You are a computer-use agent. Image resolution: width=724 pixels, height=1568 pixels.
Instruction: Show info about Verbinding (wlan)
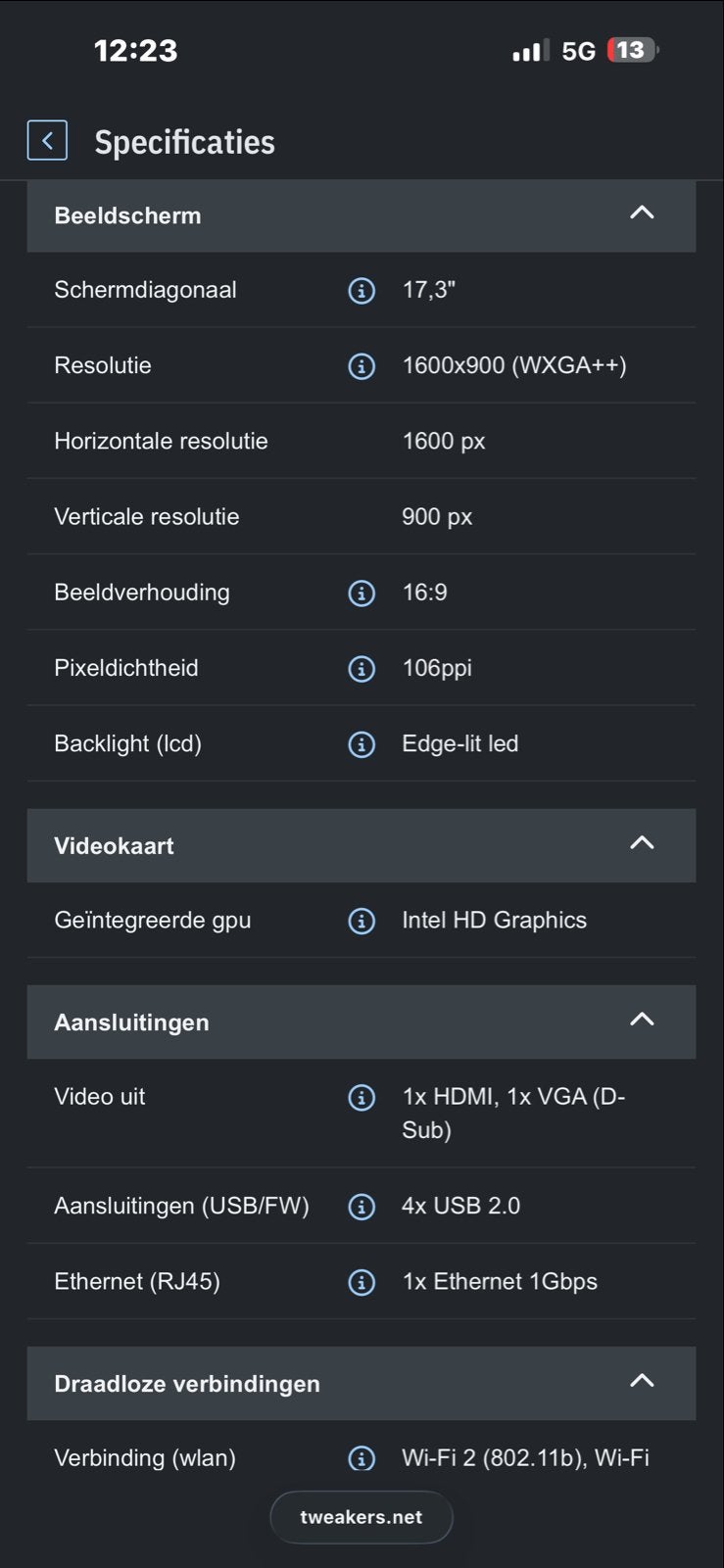point(362,1459)
